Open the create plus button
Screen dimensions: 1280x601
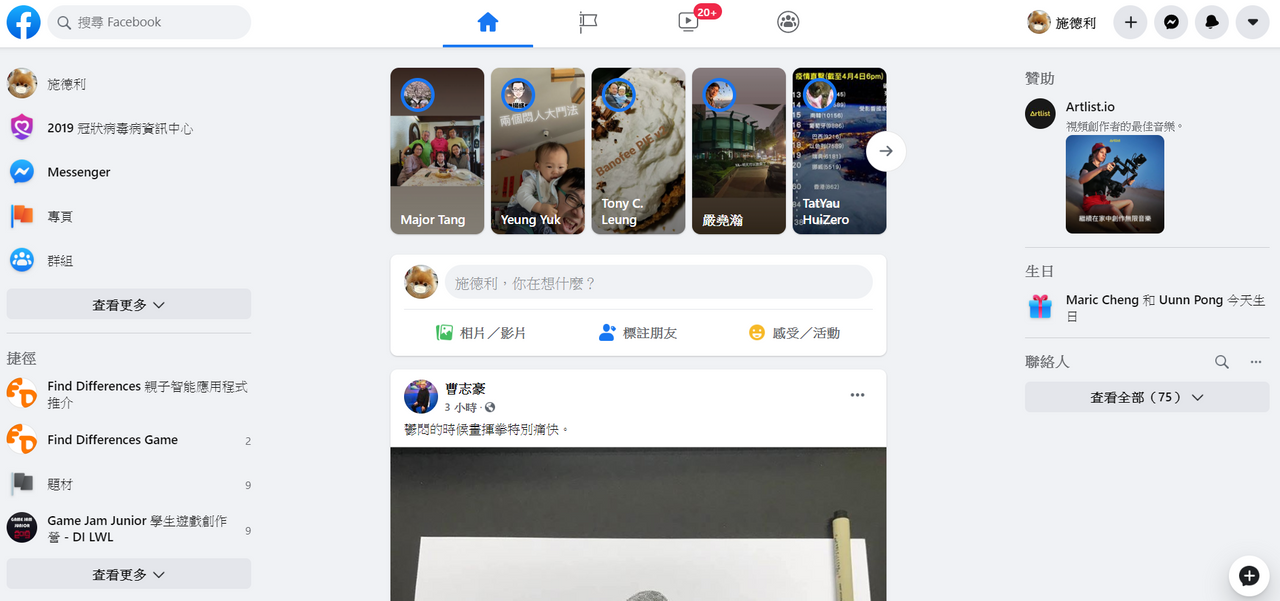1130,22
